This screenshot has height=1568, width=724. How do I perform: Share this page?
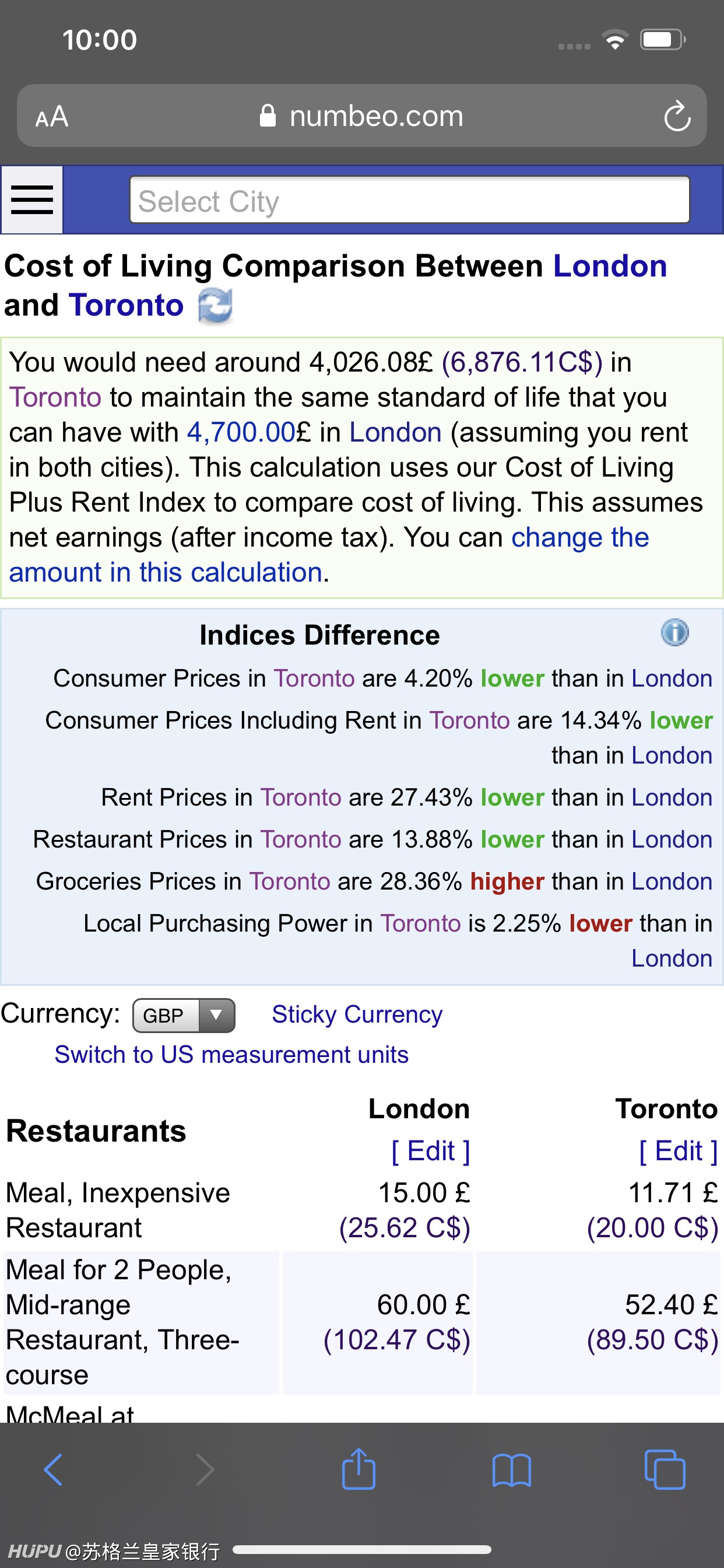359,1468
